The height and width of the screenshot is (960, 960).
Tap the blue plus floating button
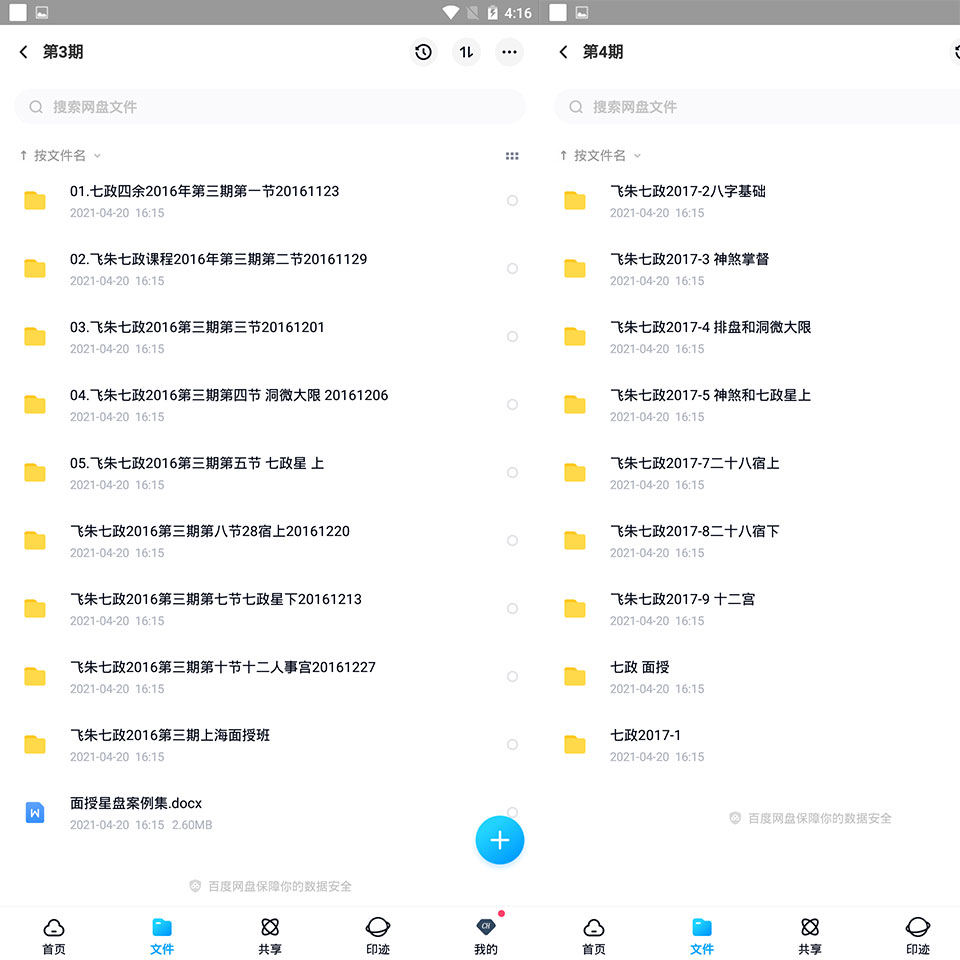point(500,840)
